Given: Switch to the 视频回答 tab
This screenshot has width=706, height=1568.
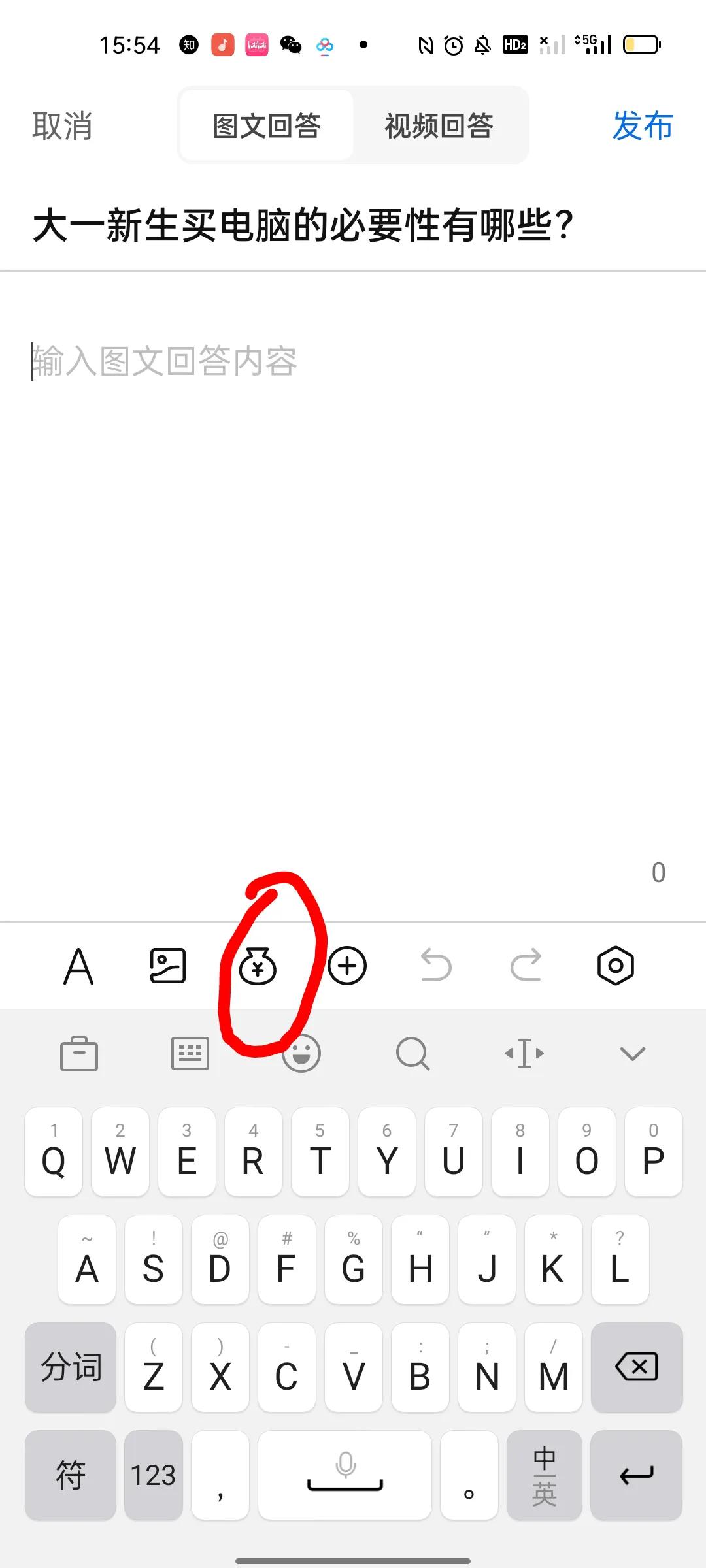Looking at the screenshot, I should [439, 125].
